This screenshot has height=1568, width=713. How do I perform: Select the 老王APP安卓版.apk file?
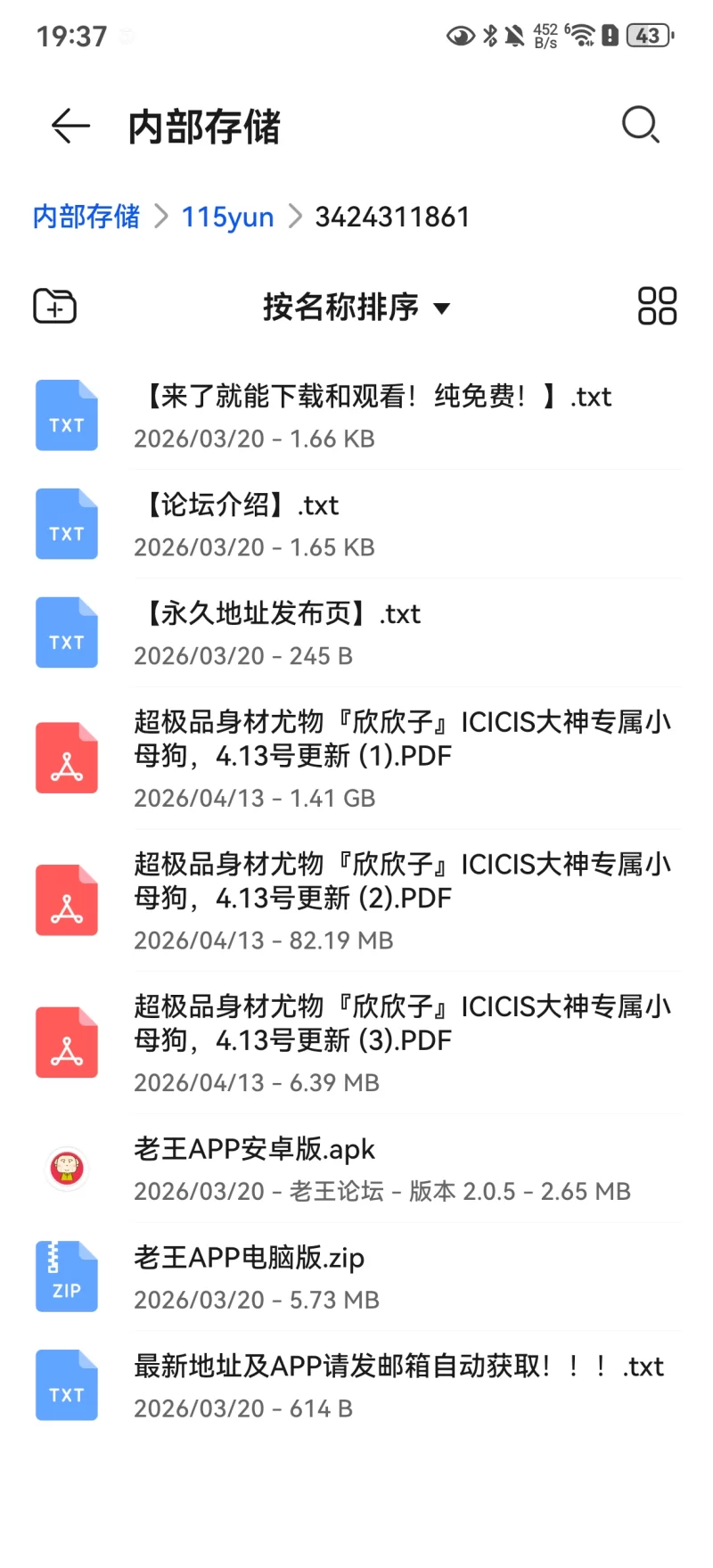point(356,1168)
